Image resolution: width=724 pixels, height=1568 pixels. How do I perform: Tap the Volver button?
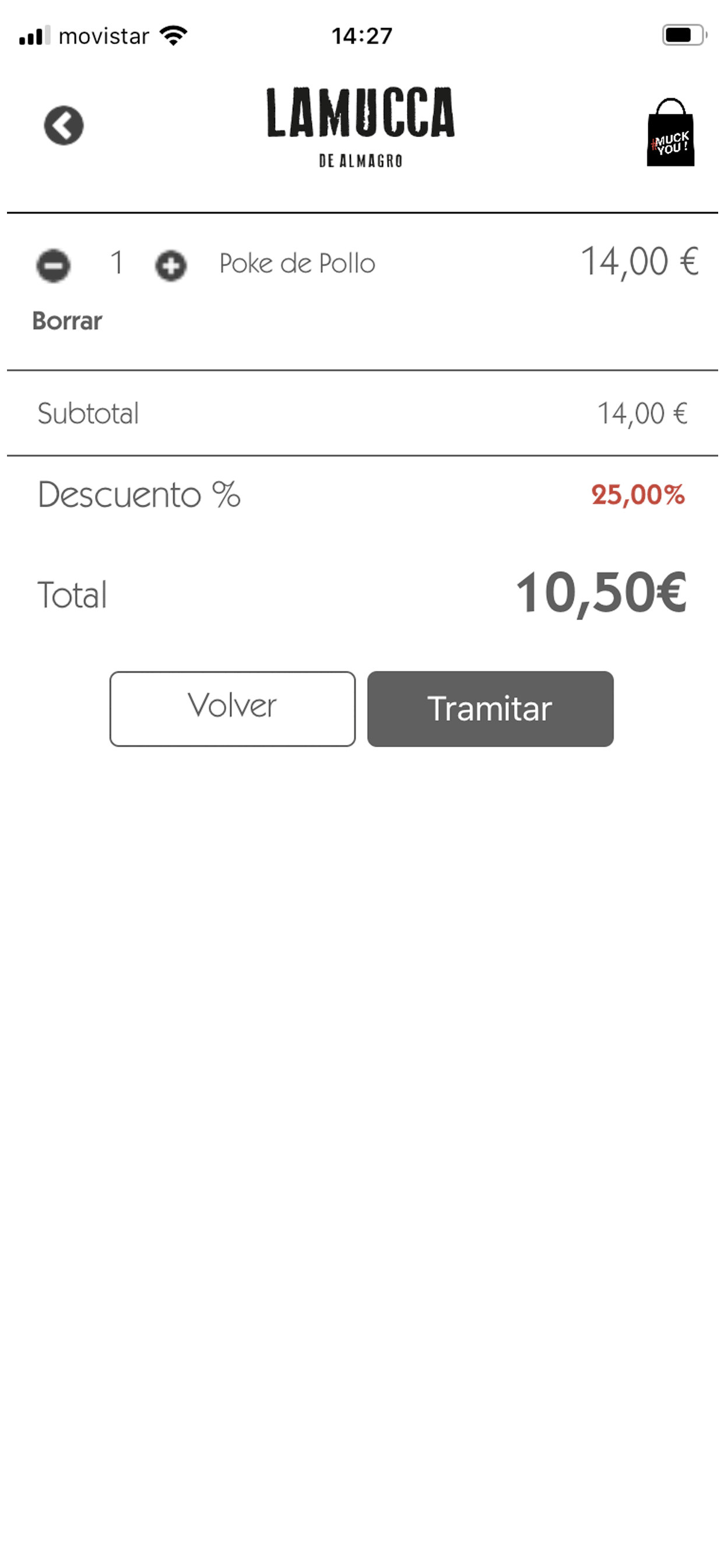[233, 709]
